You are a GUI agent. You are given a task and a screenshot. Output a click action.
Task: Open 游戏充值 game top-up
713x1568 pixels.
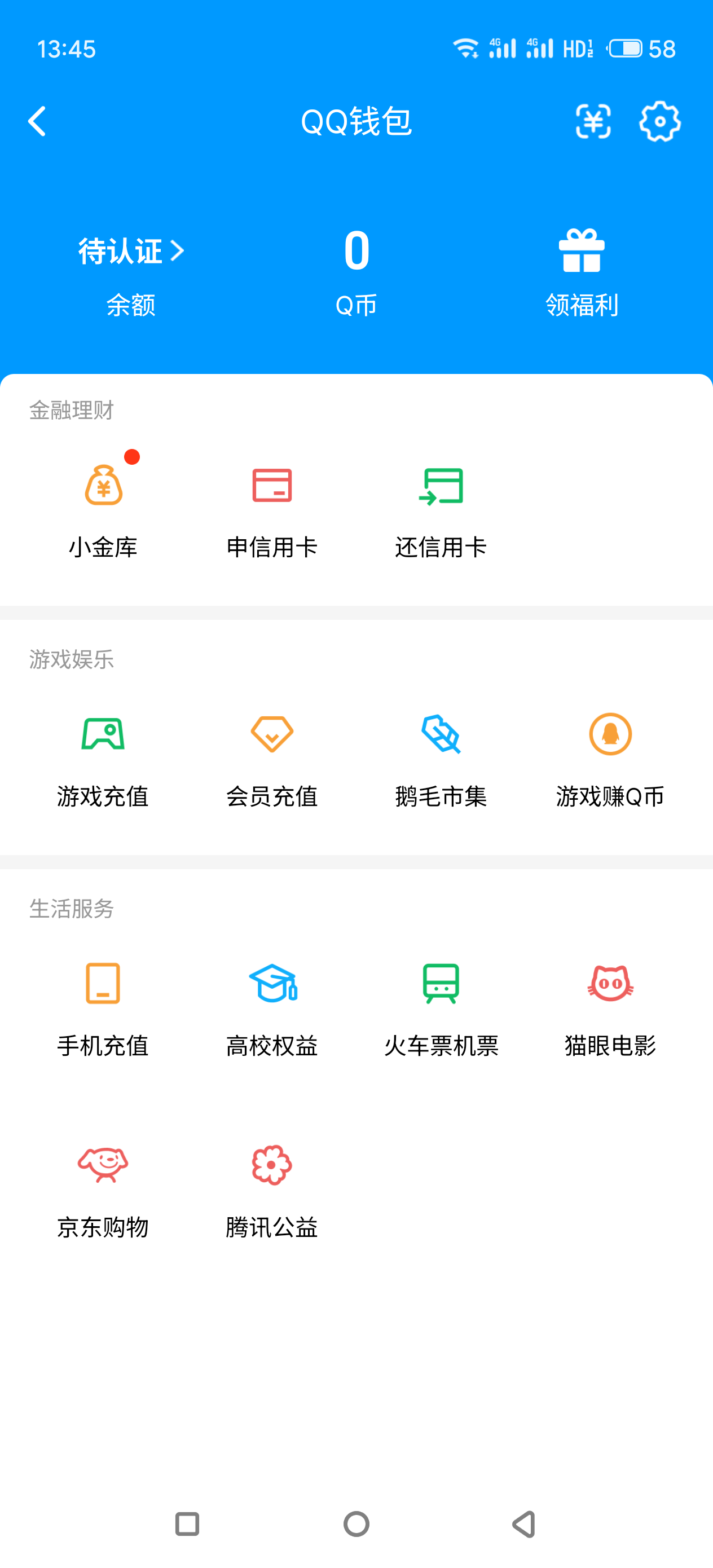[x=104, y=759]
